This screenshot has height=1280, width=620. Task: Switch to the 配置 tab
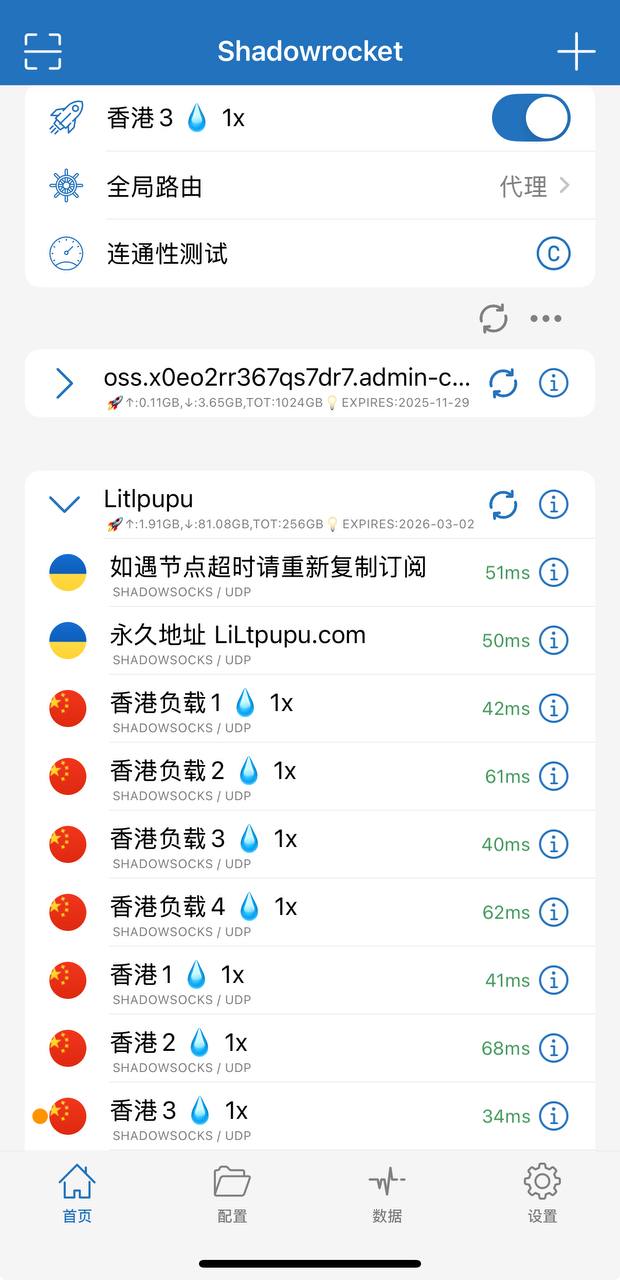point(232,1195)
